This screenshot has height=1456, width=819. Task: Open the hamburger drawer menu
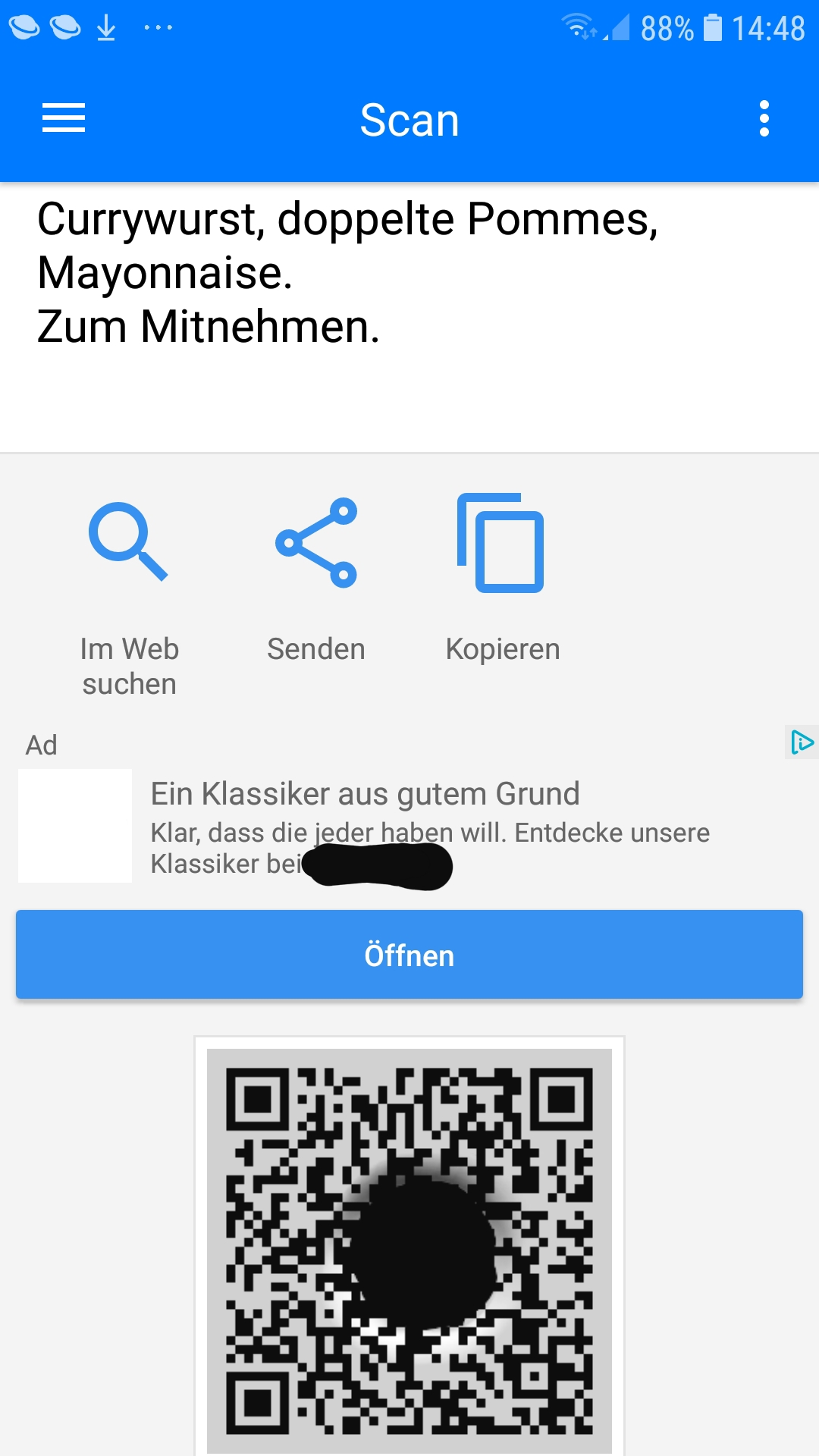pos(64,118)
